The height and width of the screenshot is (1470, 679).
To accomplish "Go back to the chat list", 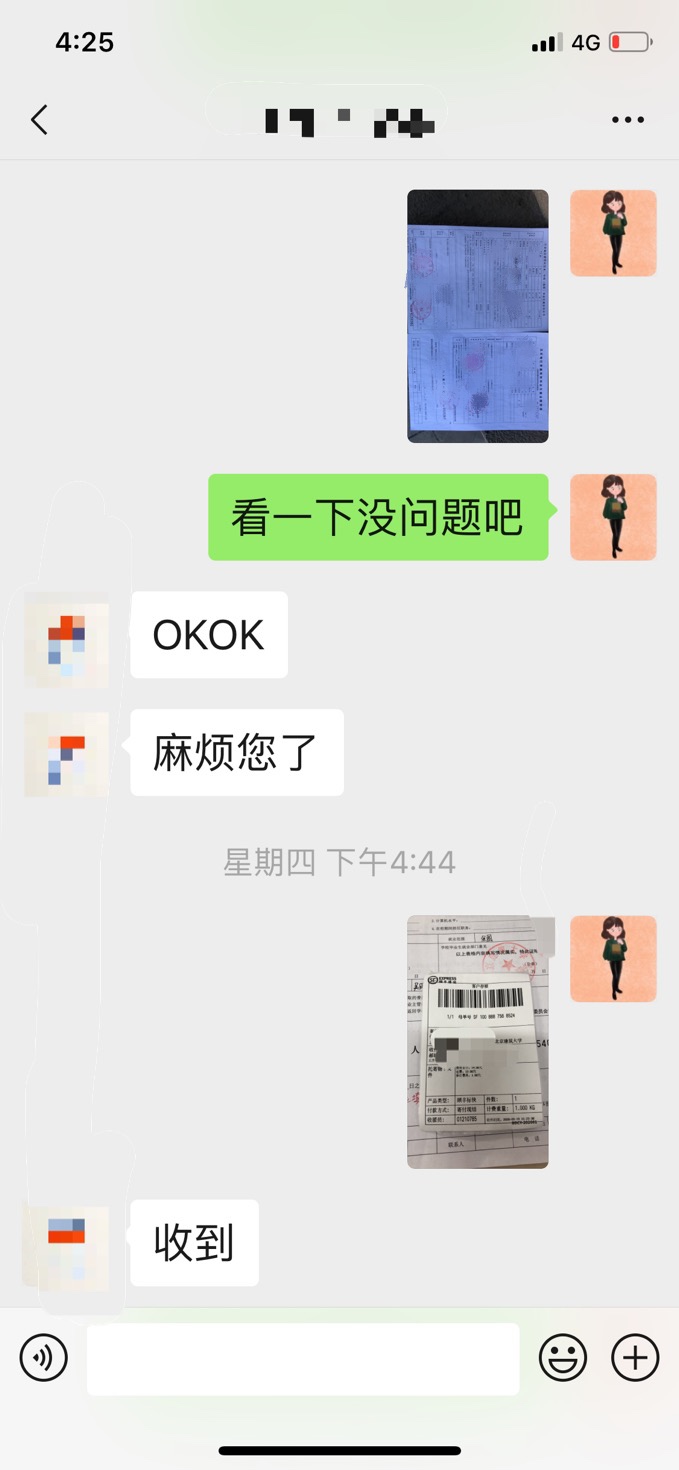I will pos(39,120).
